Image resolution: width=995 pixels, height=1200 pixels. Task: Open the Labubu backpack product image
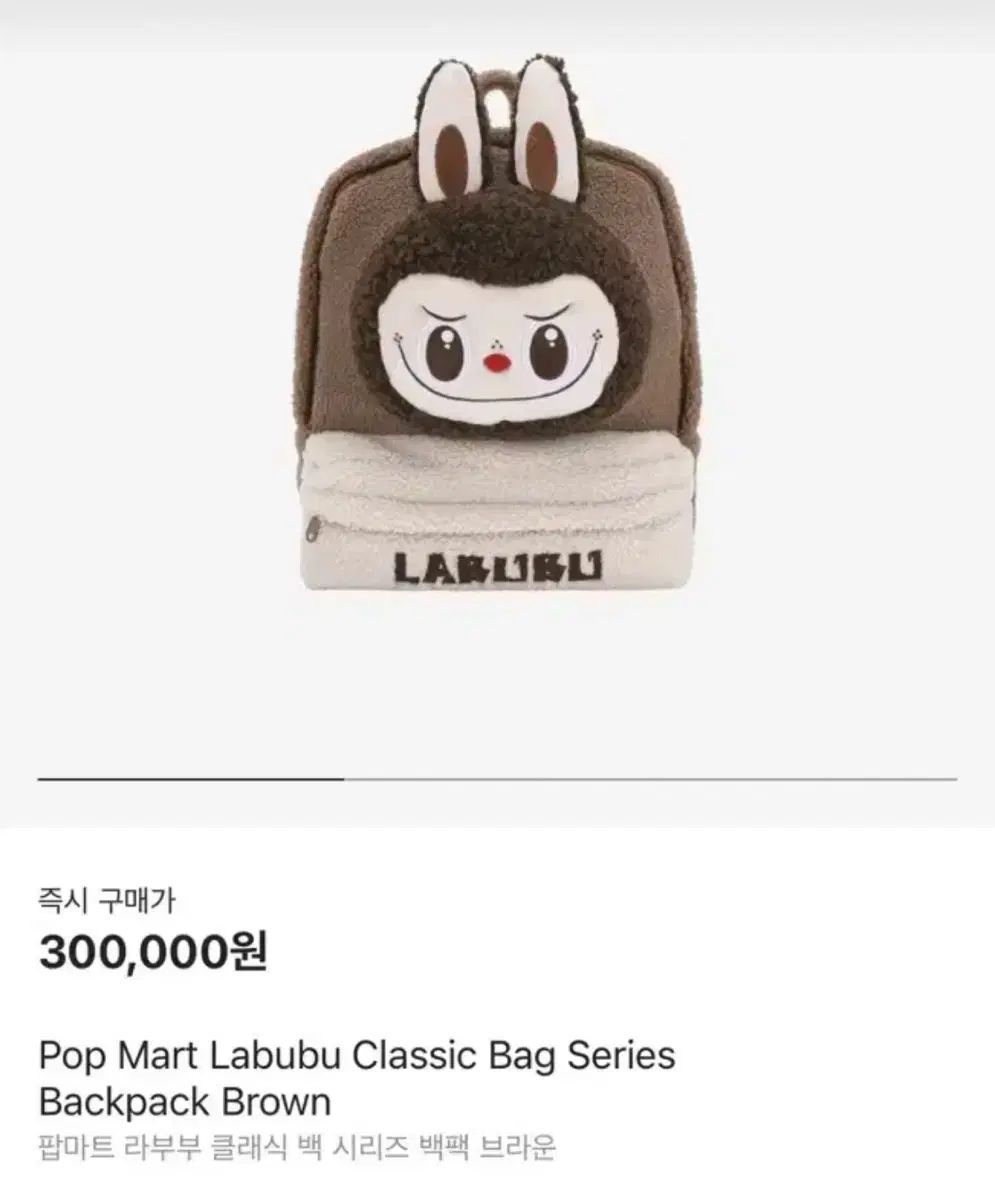(498, 330)
